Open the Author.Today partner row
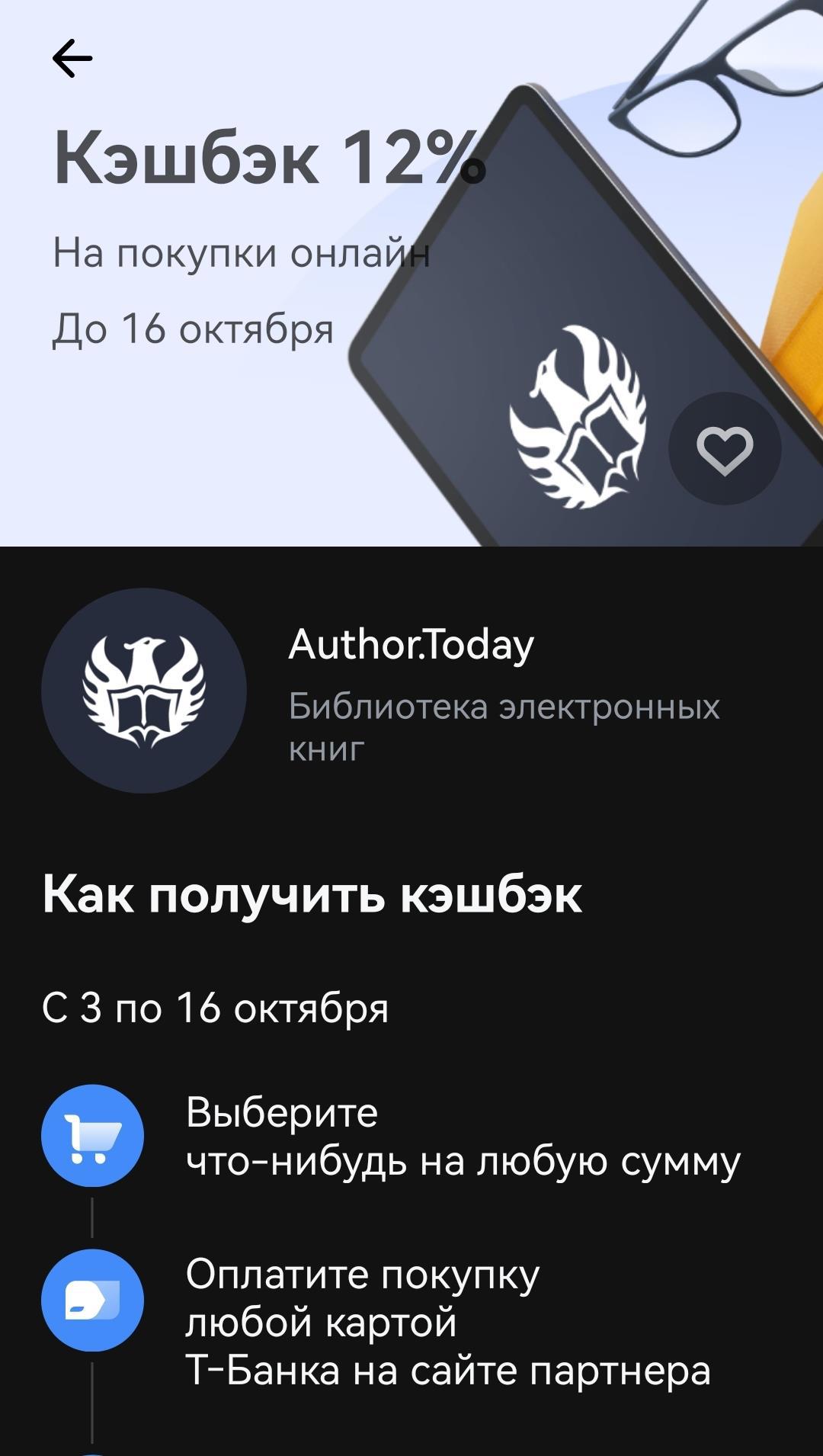The height and width of the screenshot is (1456, 823). 411,691
